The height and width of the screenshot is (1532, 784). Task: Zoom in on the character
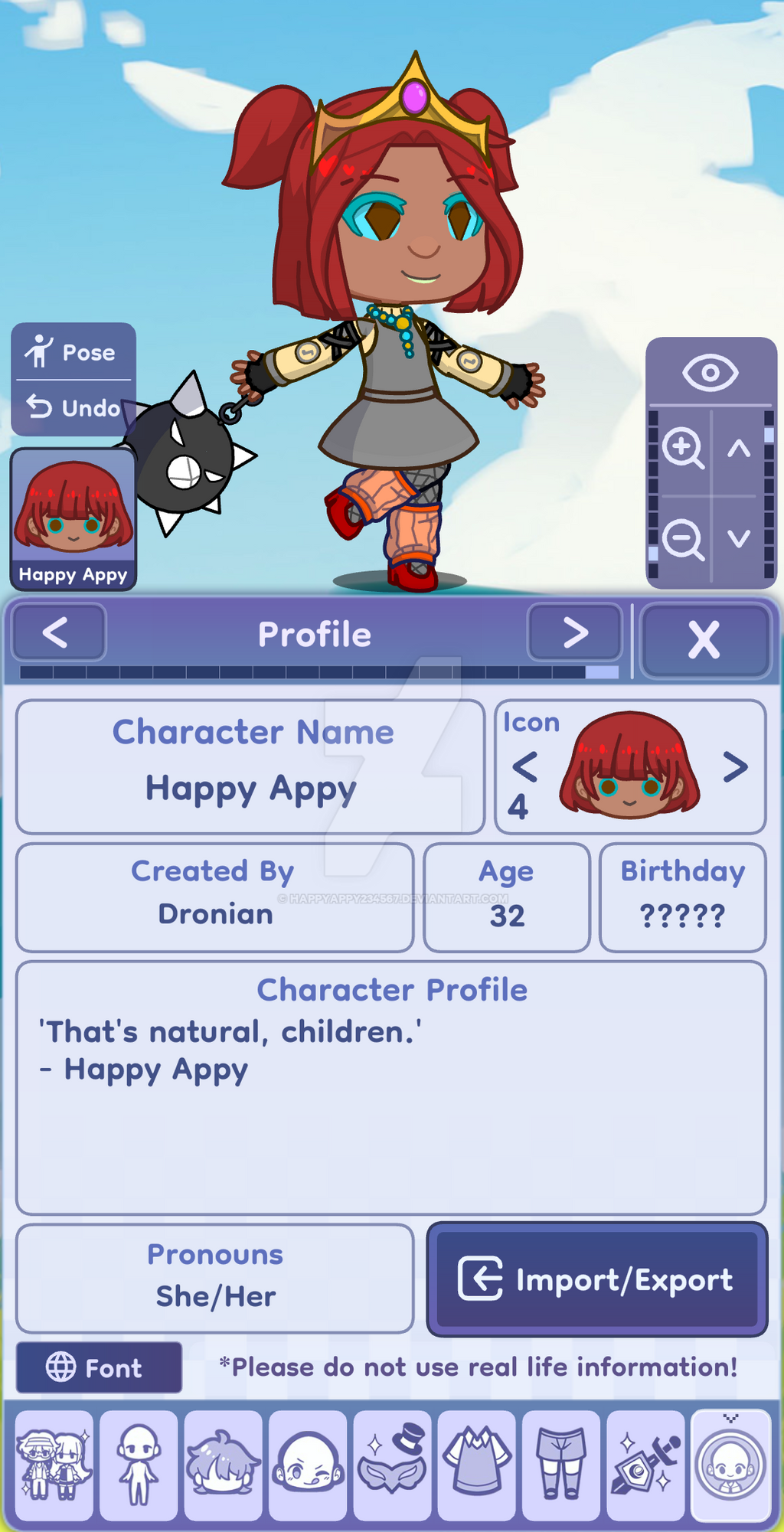tap(682, 448)
